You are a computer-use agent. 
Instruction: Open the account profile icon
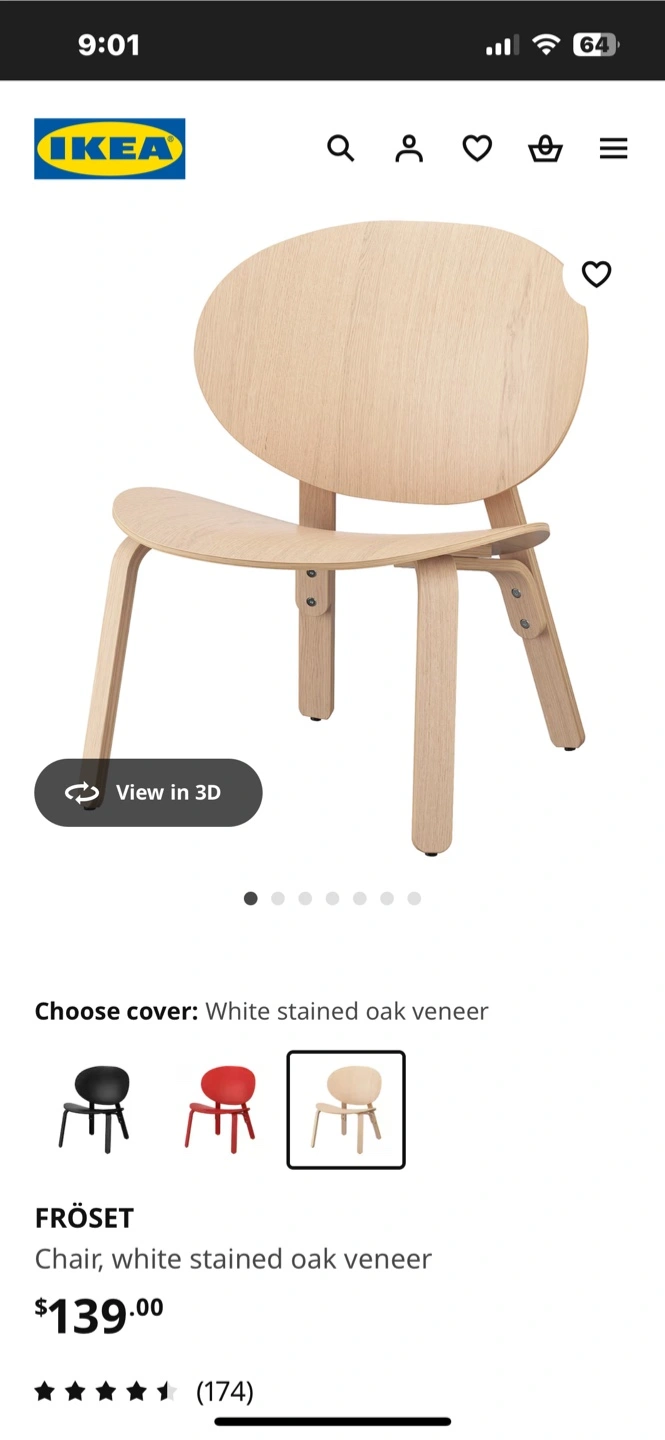coord(409,149)
